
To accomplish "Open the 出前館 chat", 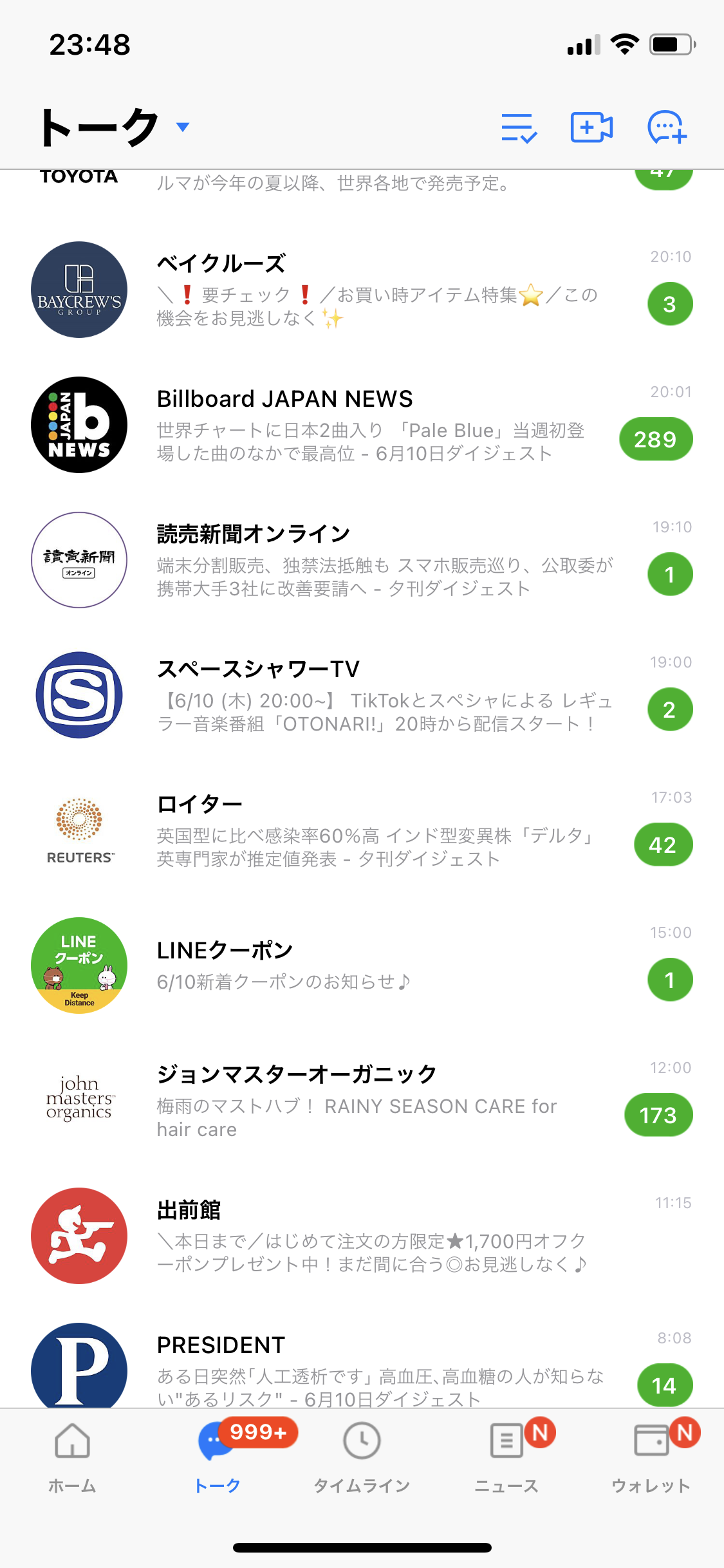I will 362,1236.
